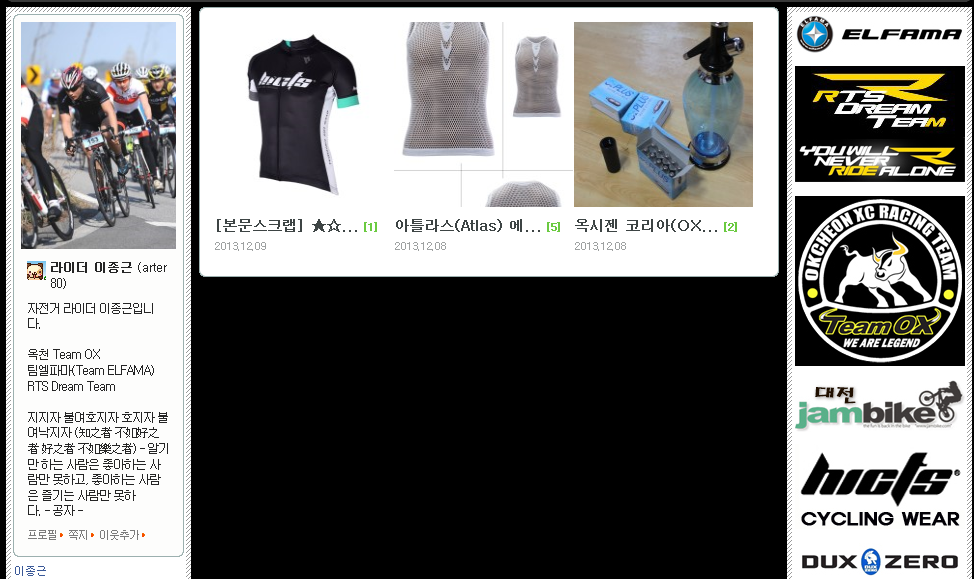The width and height of the screenshot is (974, 579).
Task: Open the 프로필 link
Action: coord(42,535)
